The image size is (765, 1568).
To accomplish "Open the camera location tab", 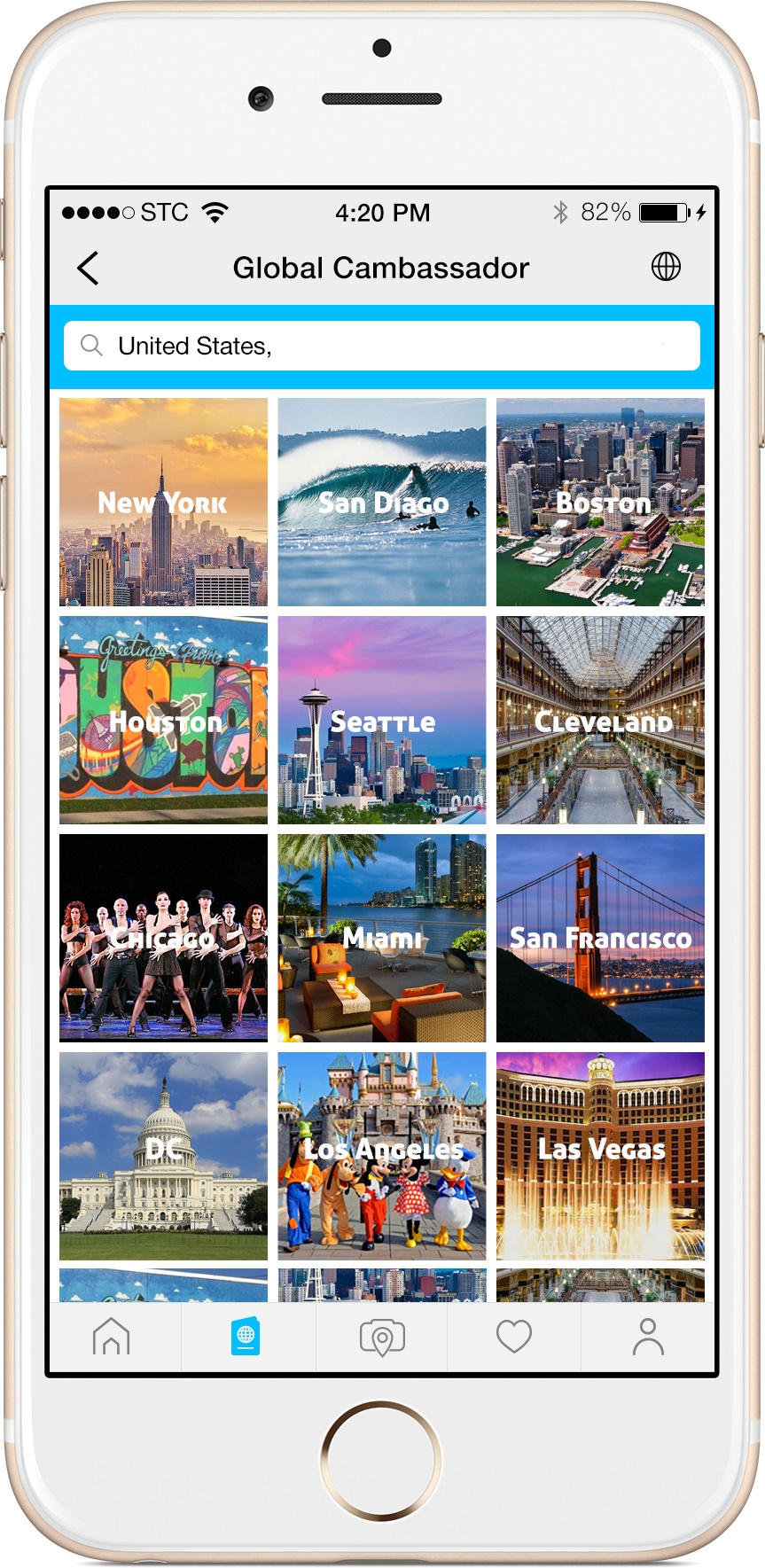I will (382, 1337).
